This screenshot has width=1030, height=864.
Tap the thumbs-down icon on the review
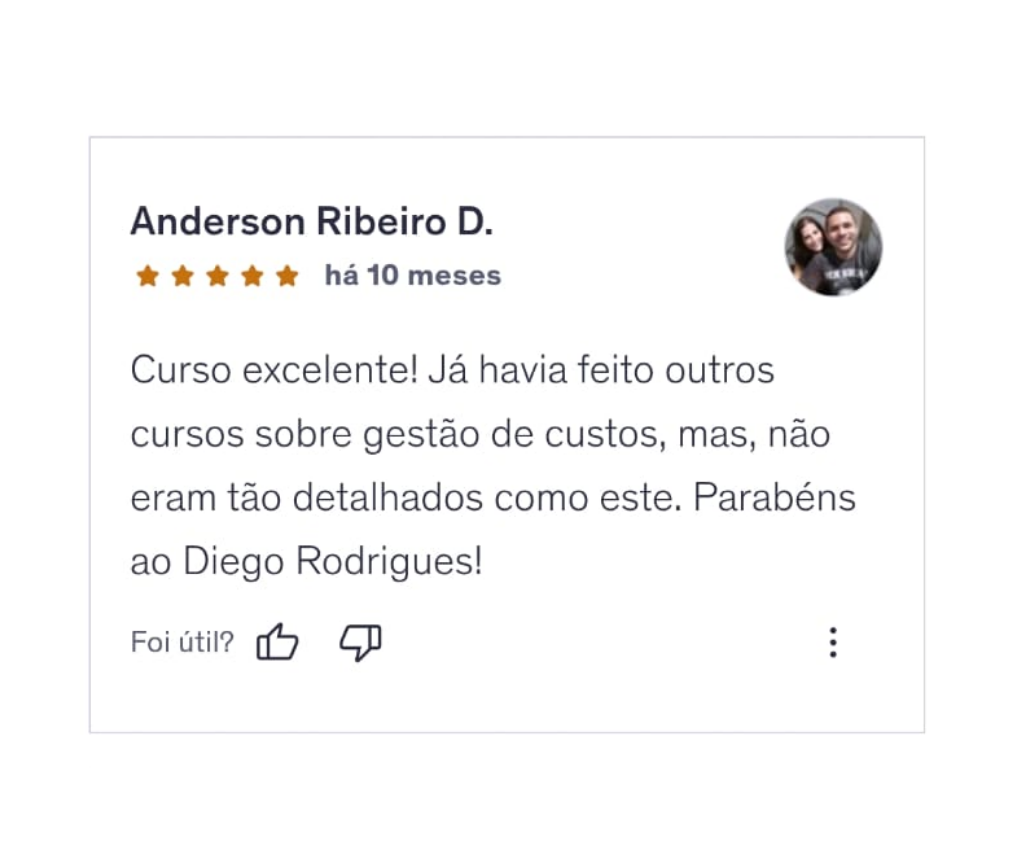tap(360, 642)
